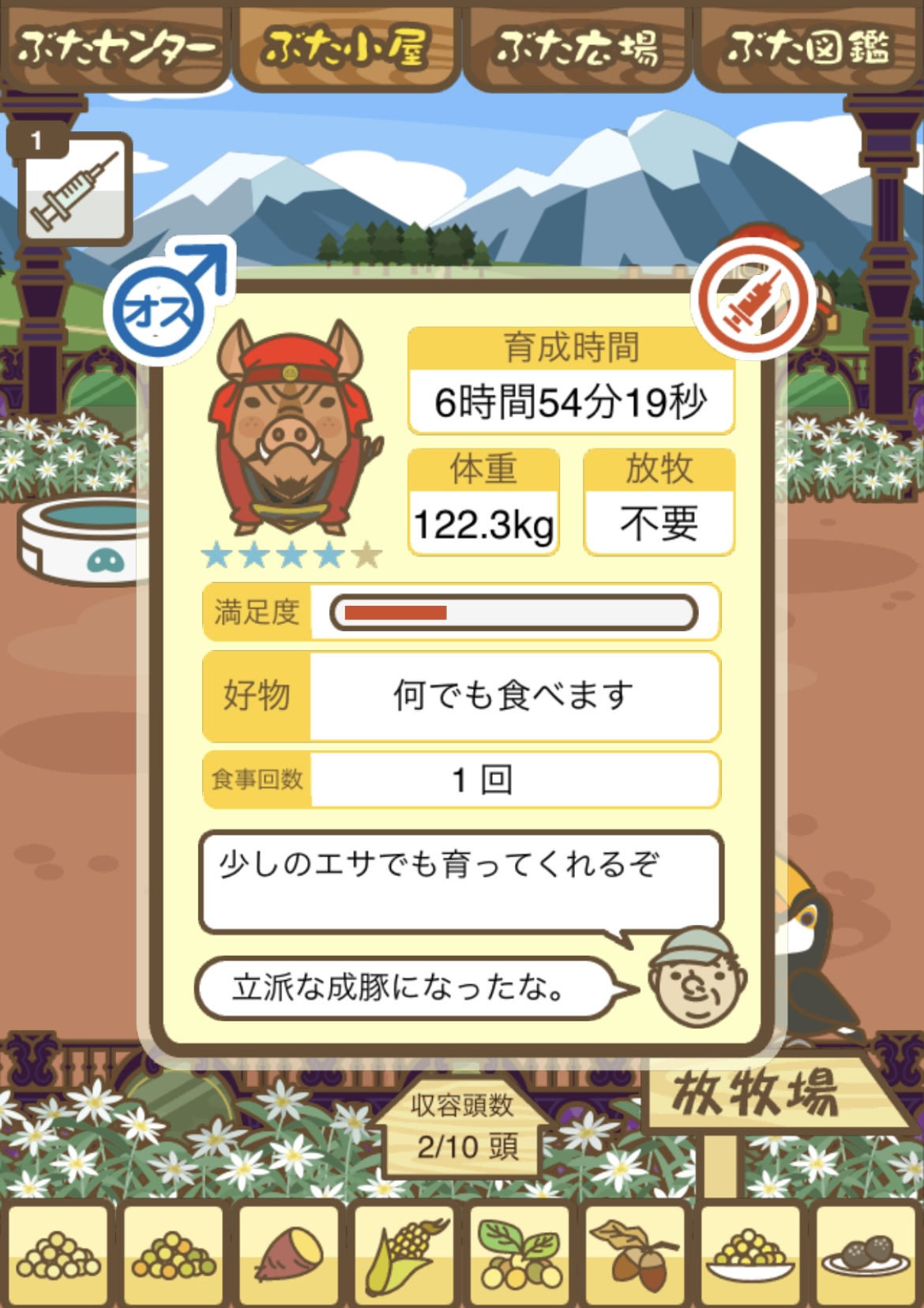Open the ぶた図鑑 encyclopedia tab

pos(807,49)
